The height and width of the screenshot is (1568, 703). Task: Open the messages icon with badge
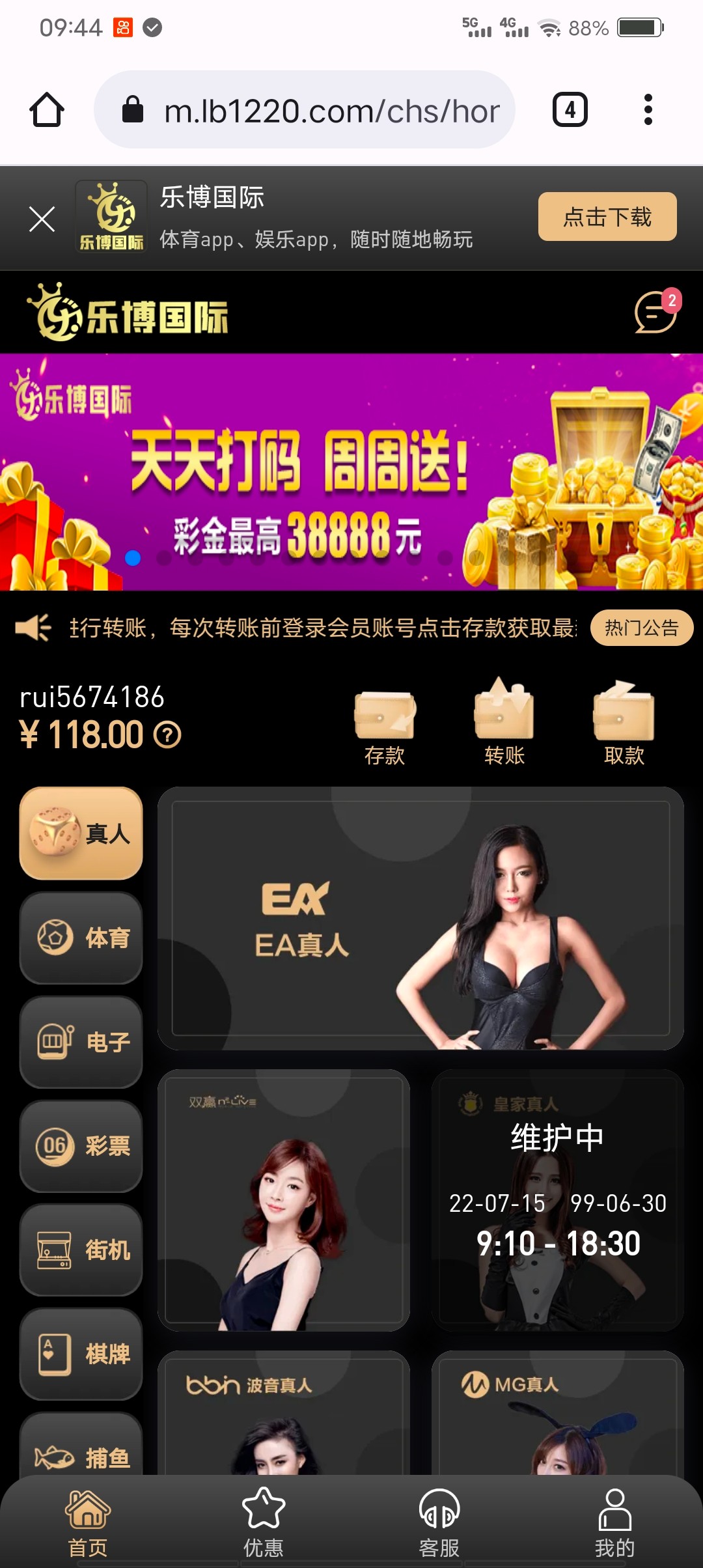pyautogui.click(x=655, y=312)
